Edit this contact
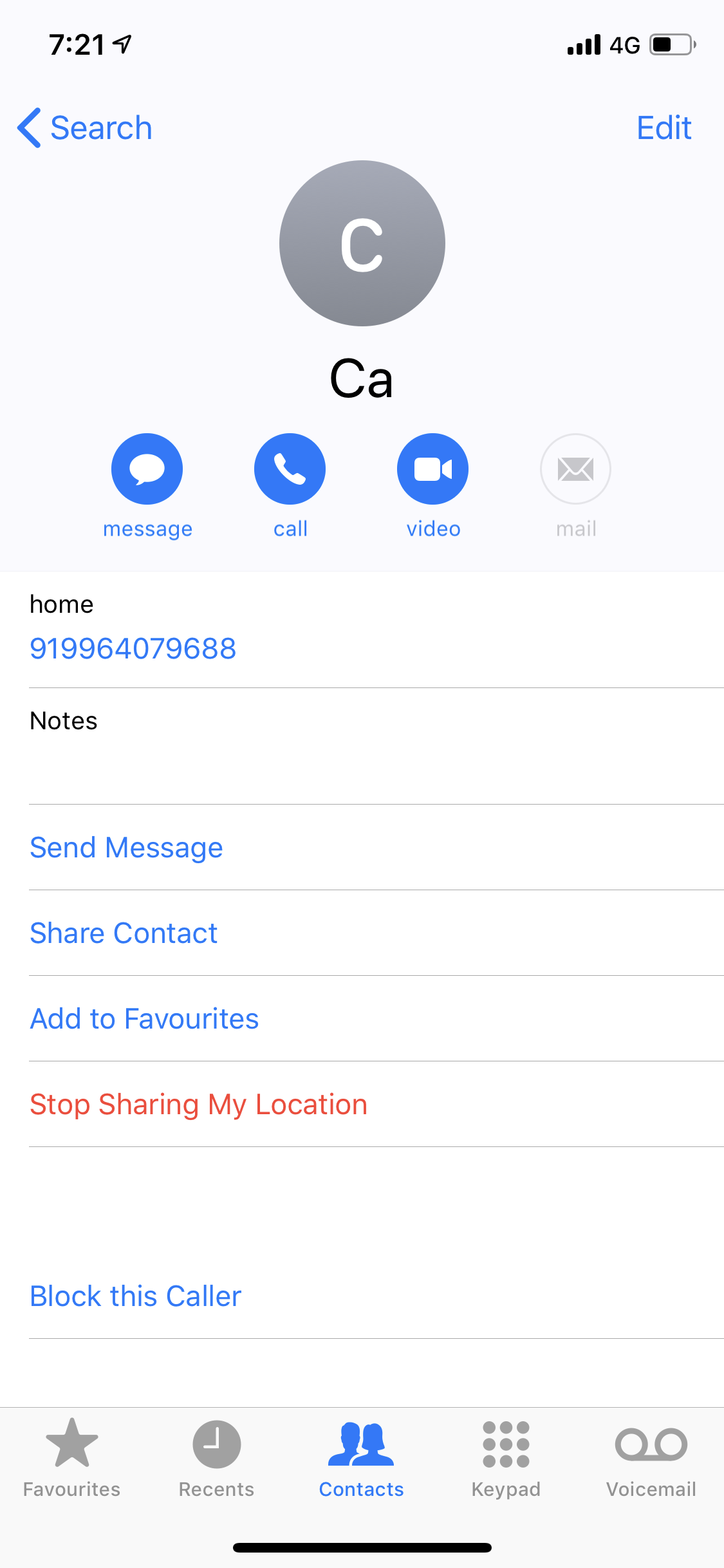 click(x=664, y=128)
